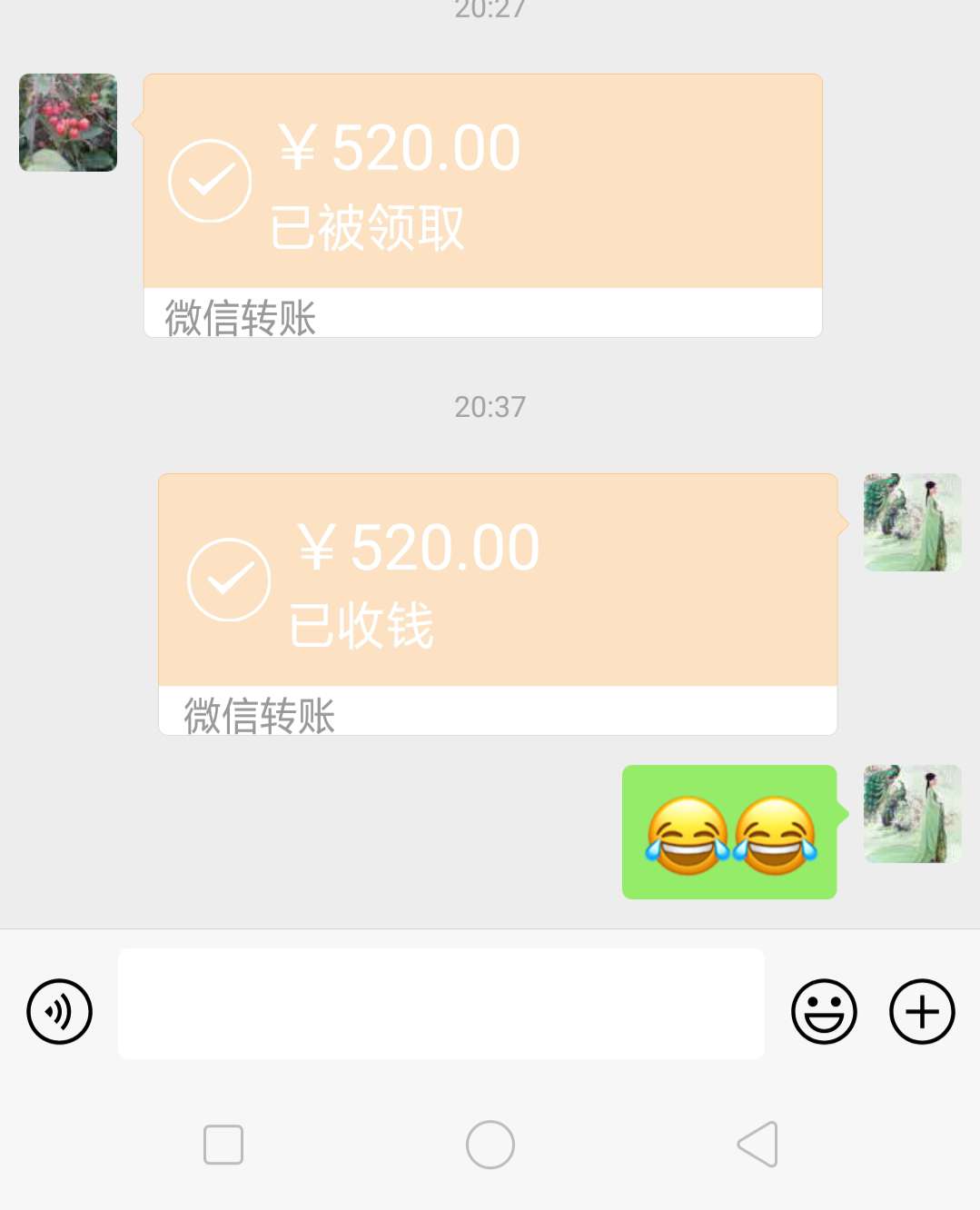The width and height of the screenshot is (980, 1210).
Task: Open the ¥520.00 已收钱 transfer details
Action: [x=498, y=581]
